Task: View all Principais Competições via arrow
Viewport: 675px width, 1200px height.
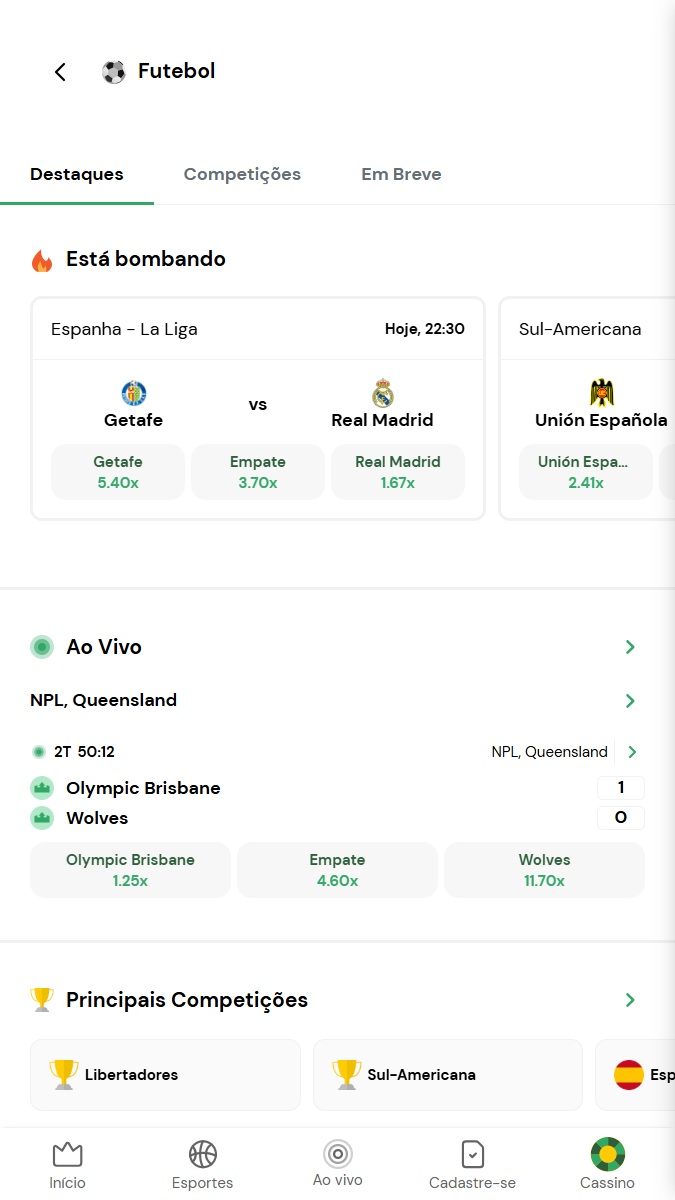Action: pos(630,1000)
